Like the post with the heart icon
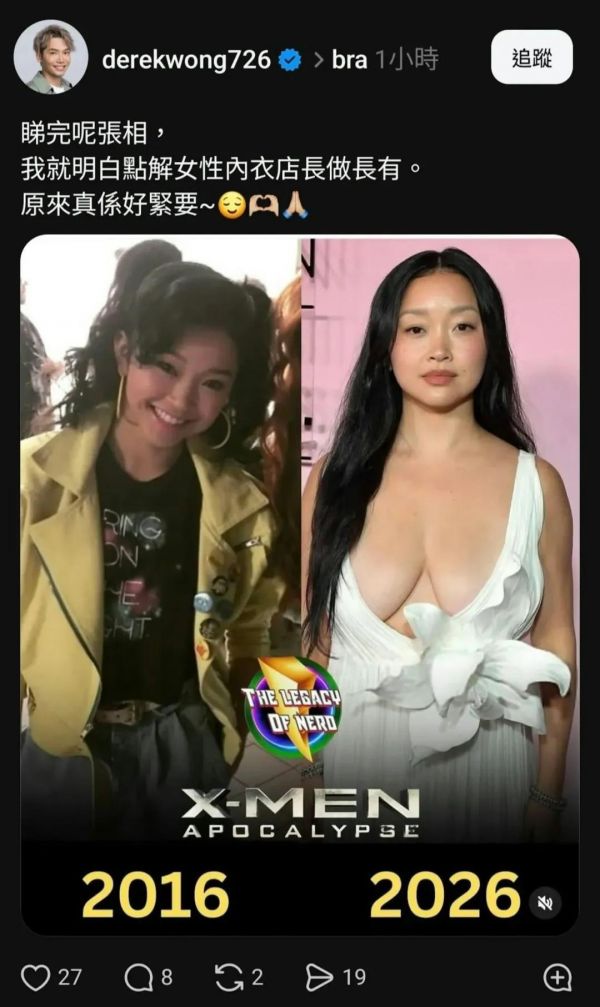 coord(36,977)
